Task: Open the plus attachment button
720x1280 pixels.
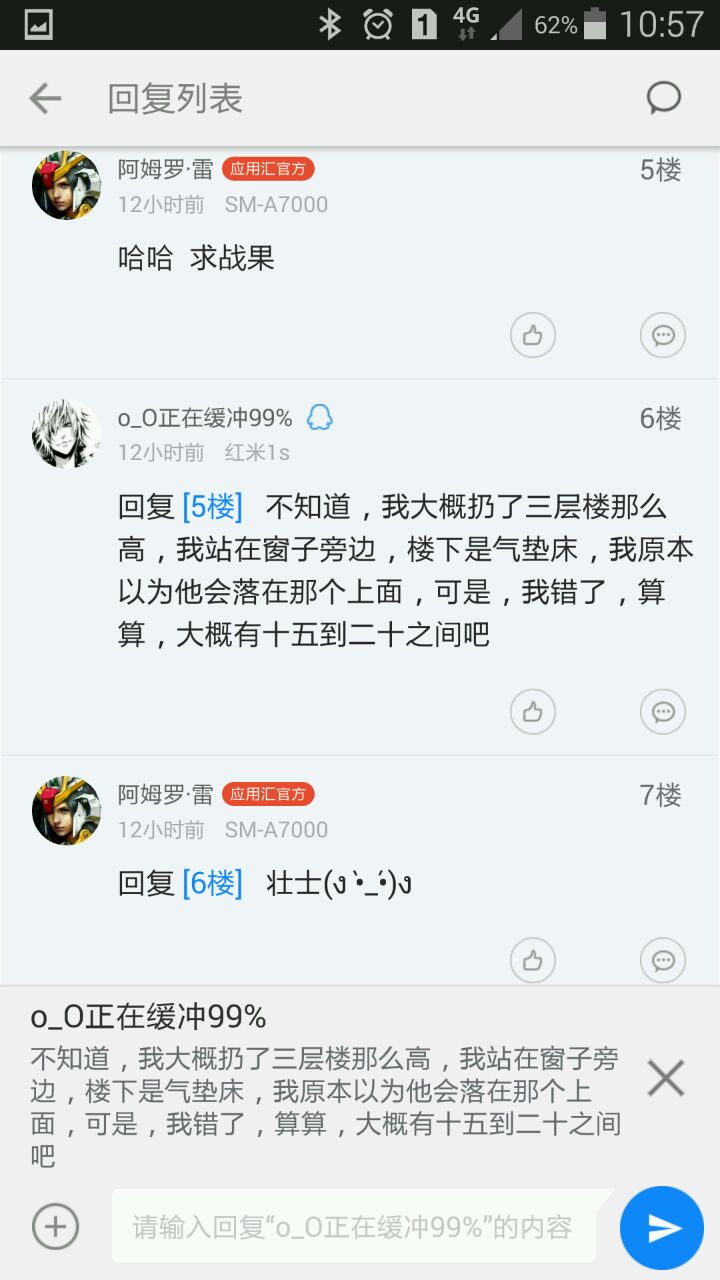Action: click(55, 1226)
